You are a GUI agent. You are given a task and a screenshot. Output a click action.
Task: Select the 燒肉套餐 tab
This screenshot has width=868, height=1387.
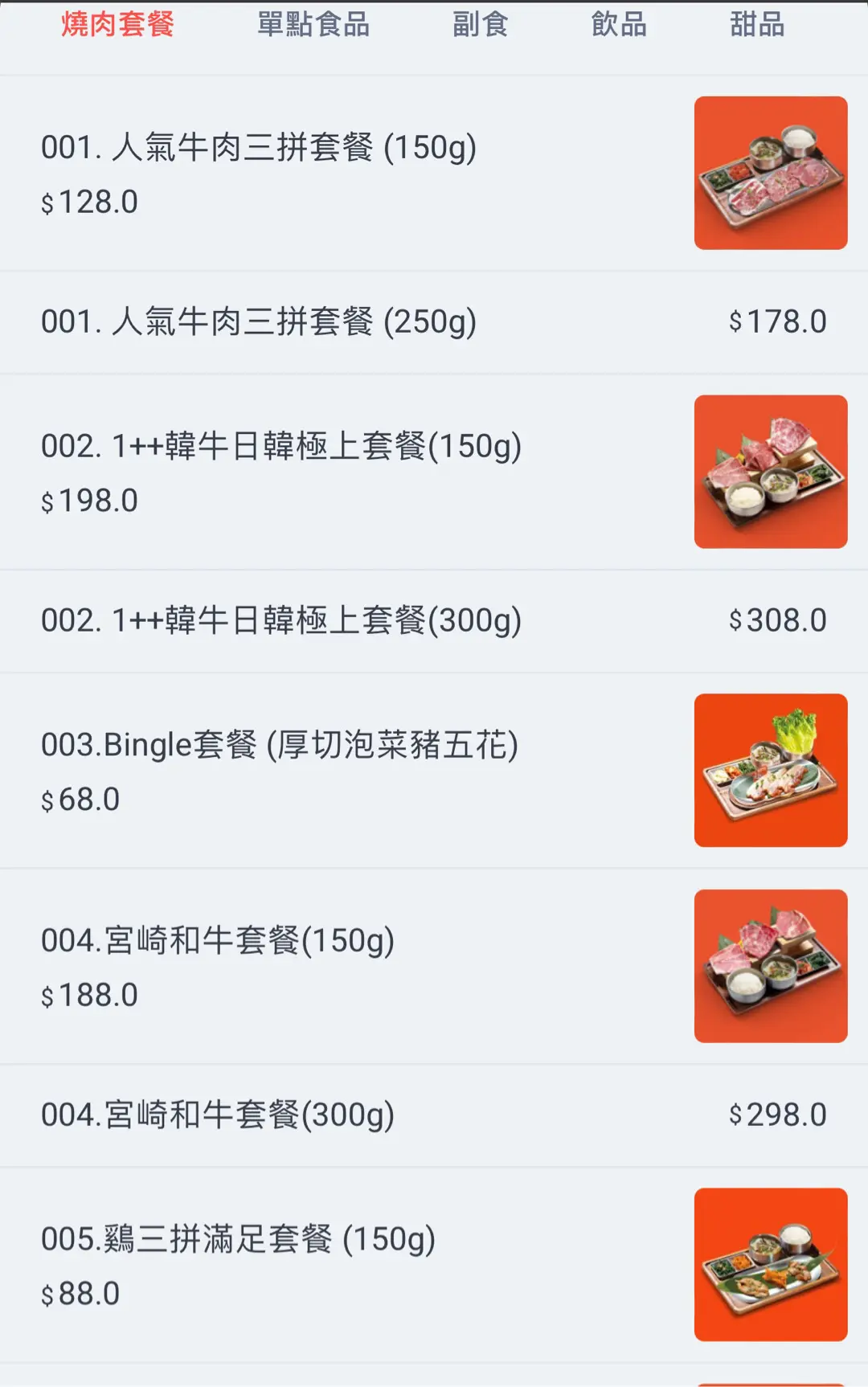pos(117,25)
